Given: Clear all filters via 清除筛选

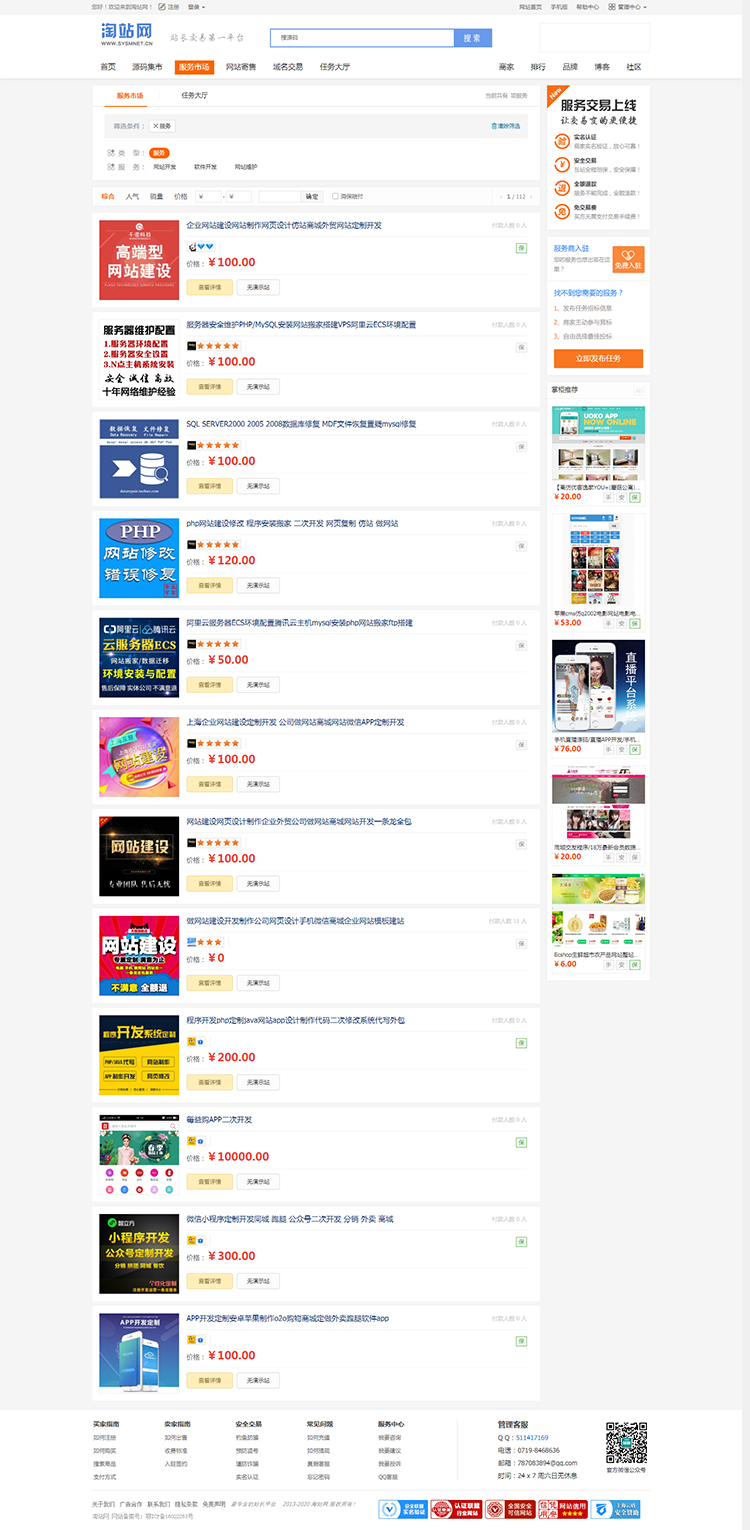Looking at the screenshot, I should pos(506,126).
